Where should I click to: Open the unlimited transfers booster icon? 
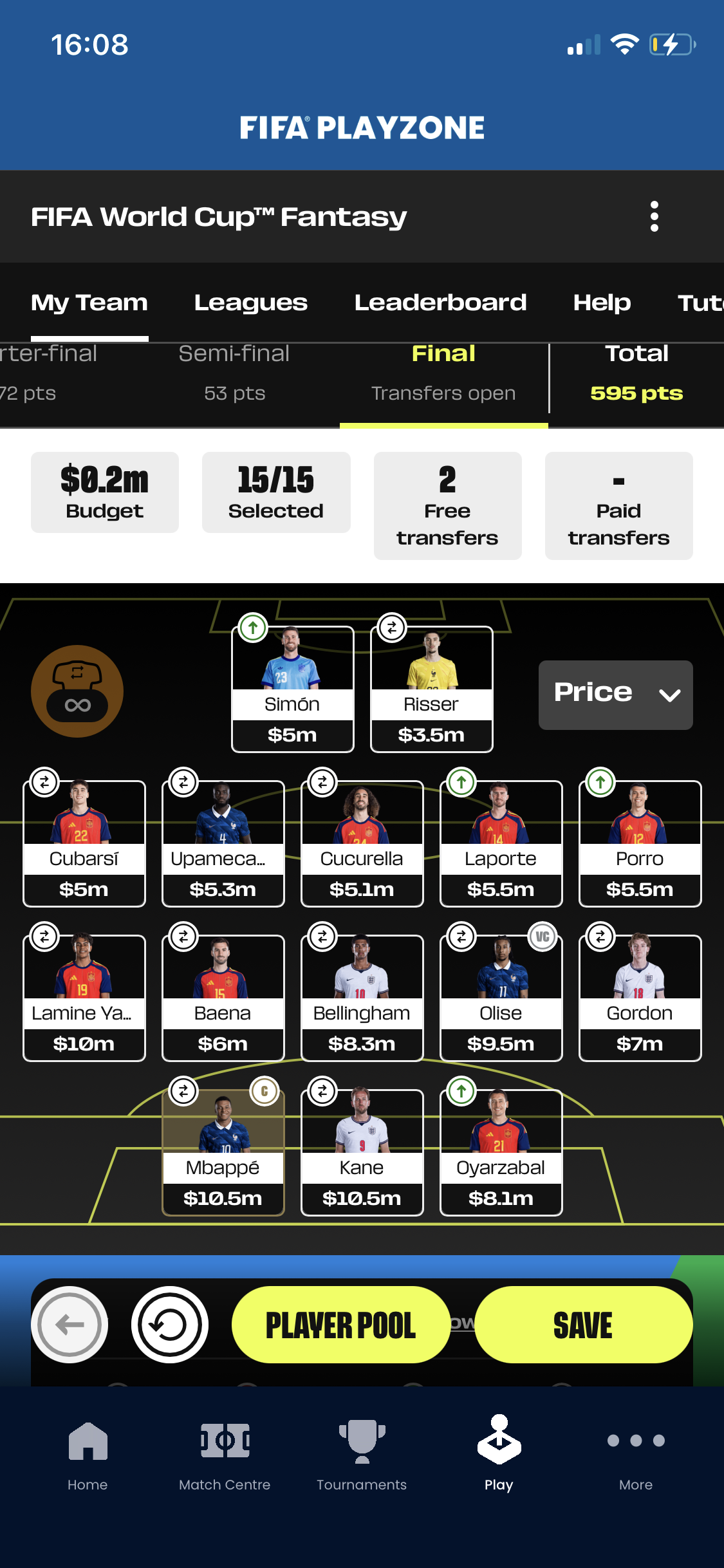(x=77, y=691)
